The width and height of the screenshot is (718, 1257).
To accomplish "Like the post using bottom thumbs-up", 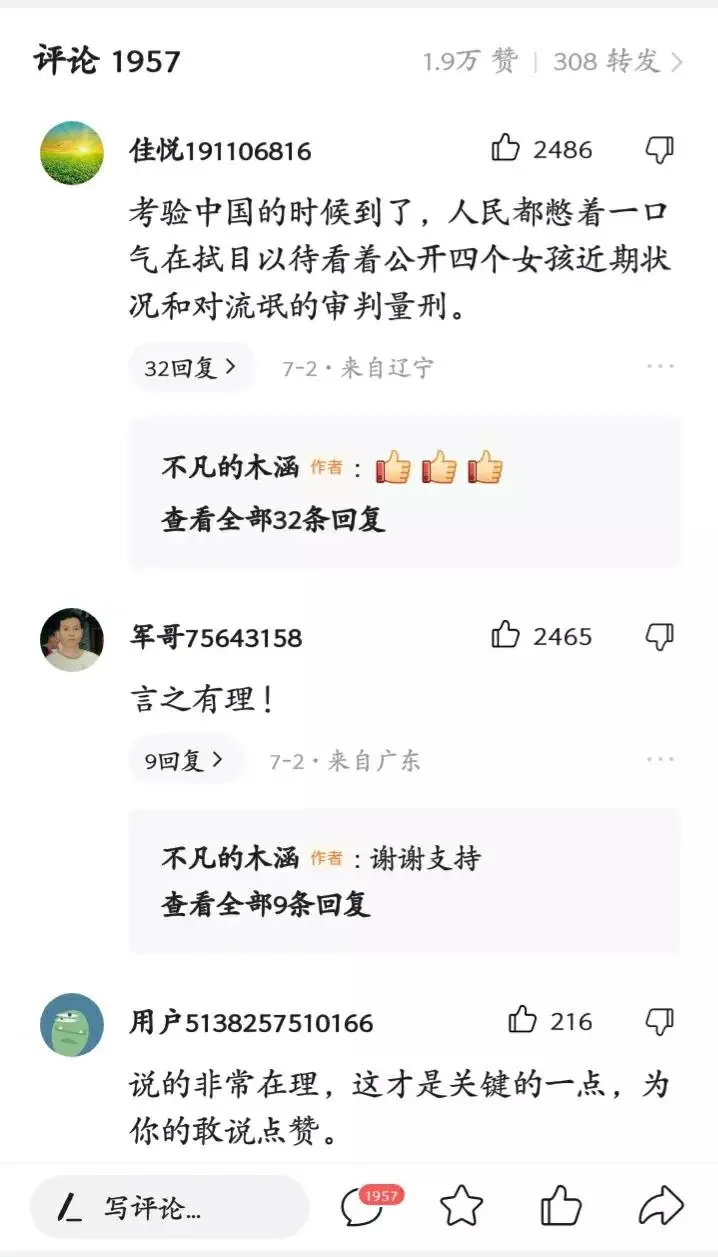I will coord(561,1207).
